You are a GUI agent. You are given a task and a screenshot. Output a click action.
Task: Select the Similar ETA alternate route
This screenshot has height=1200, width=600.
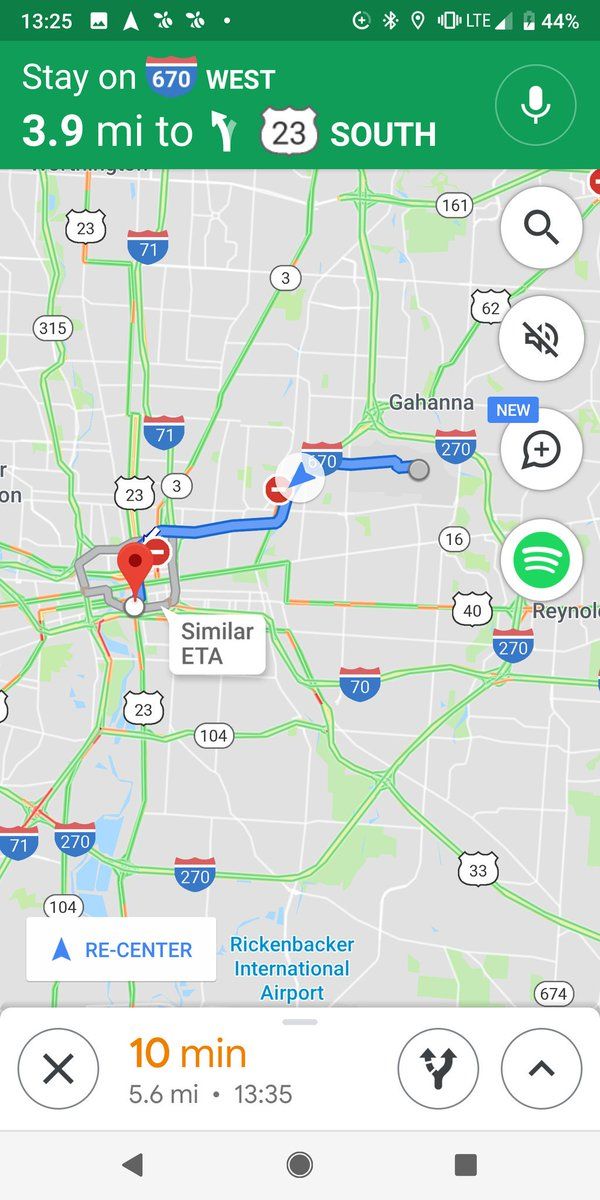(x=217, y=644)
